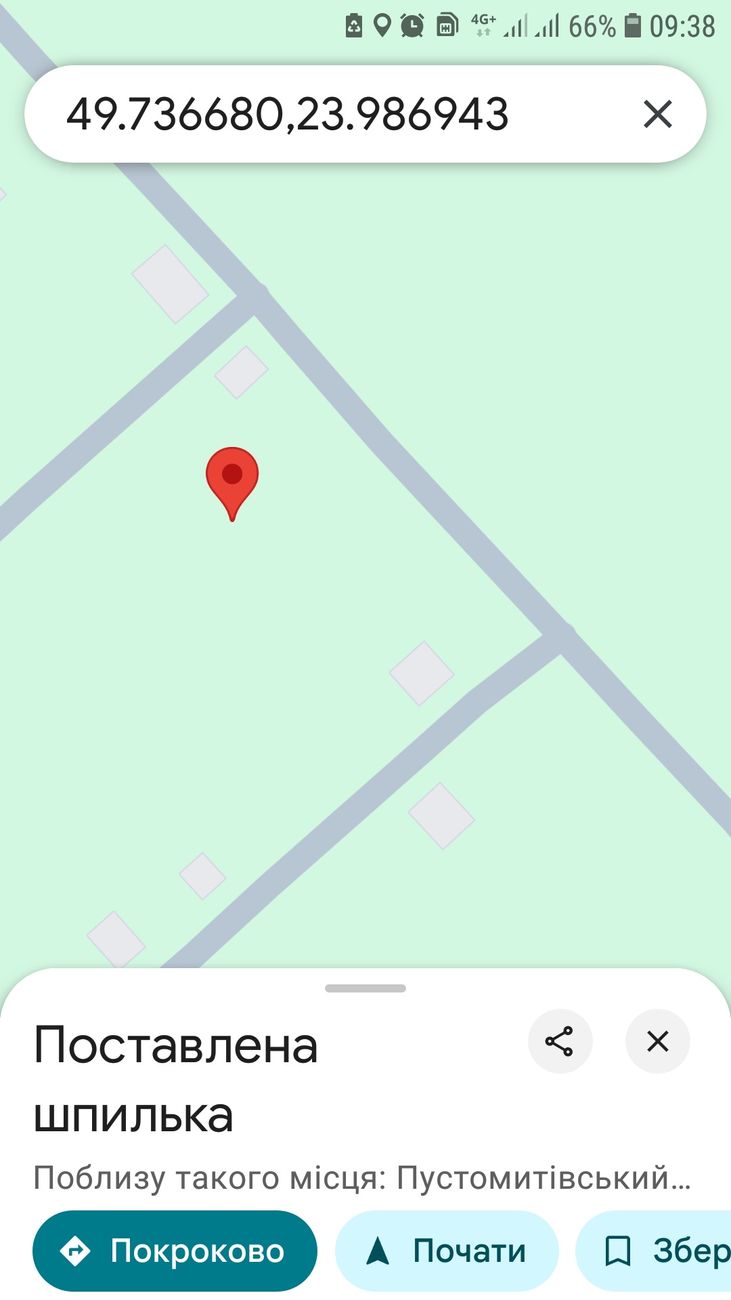Close the dropped pin panel
This screenshot has width=731, height=1300.
tap(657, 1041)
